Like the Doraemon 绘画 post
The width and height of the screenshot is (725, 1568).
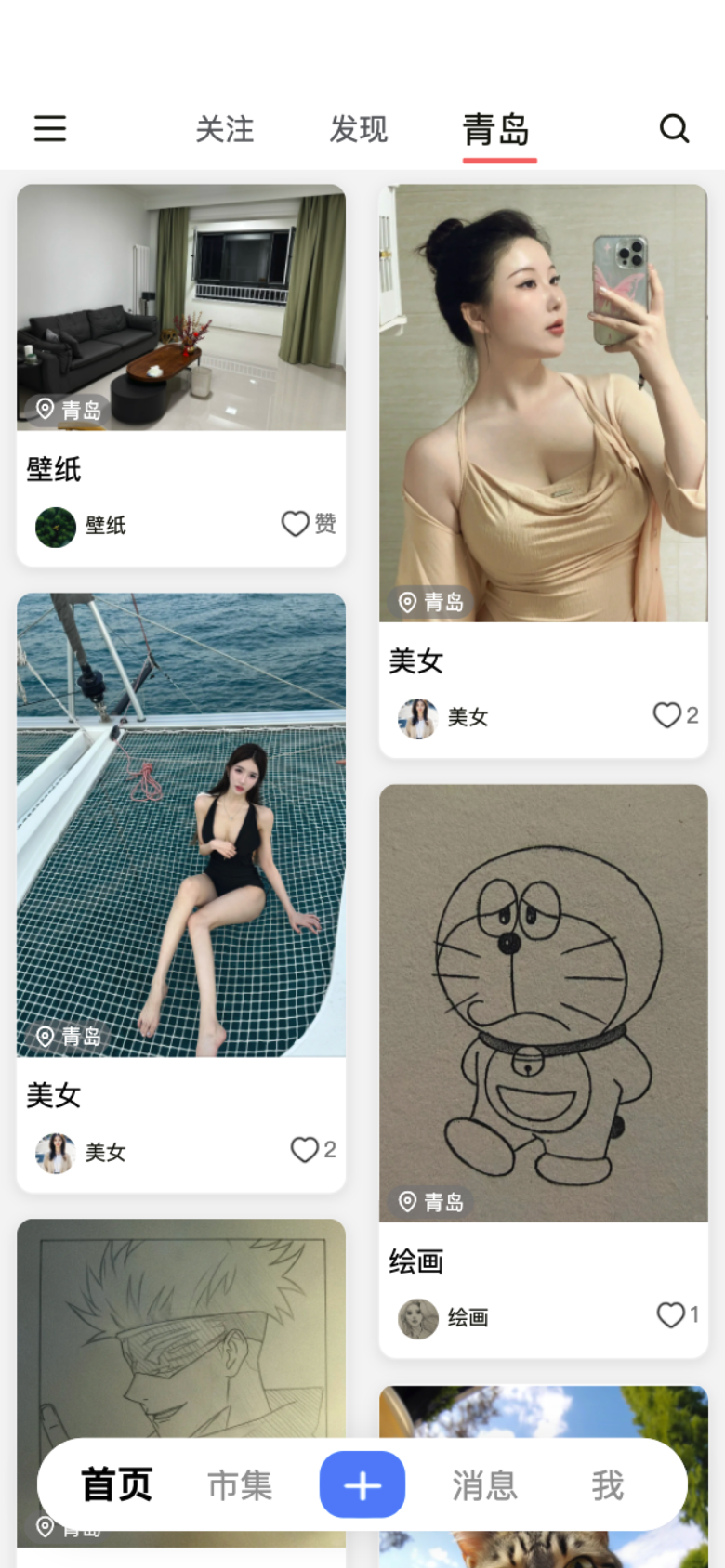click(x=671, y=1314)
